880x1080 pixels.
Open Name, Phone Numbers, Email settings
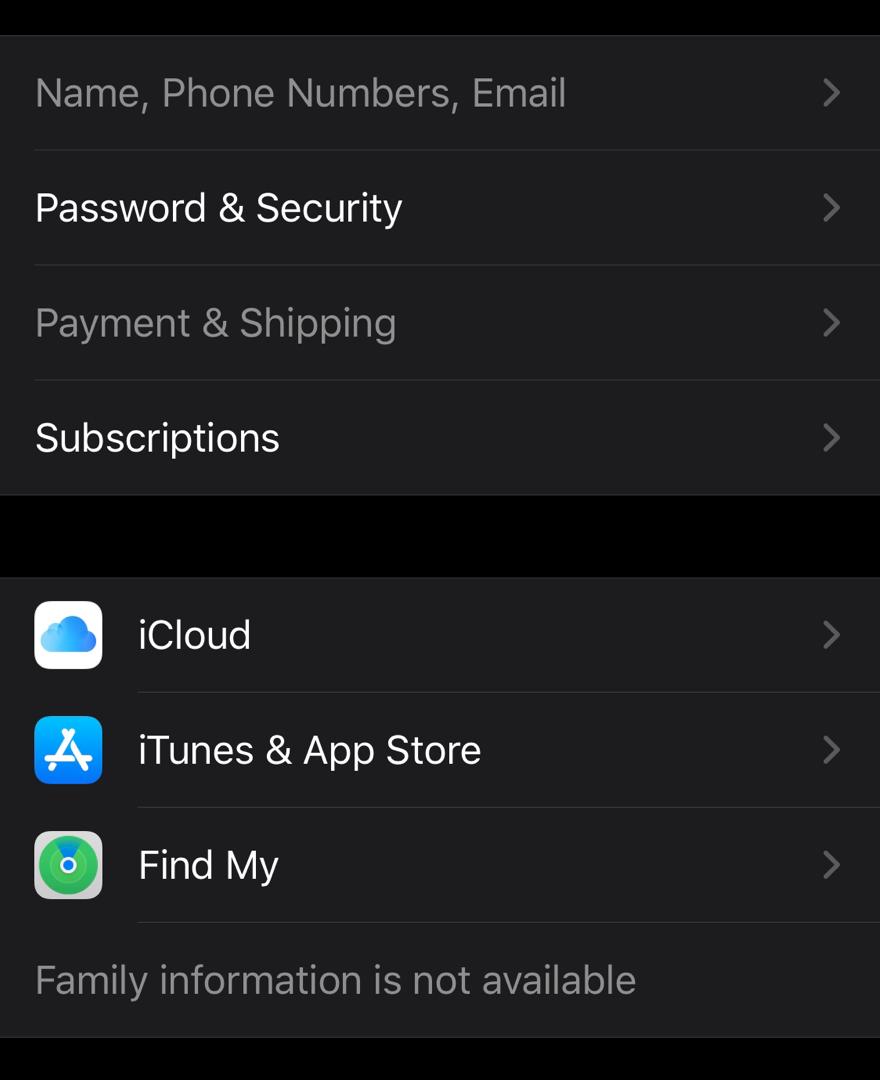tap(300, 93)
